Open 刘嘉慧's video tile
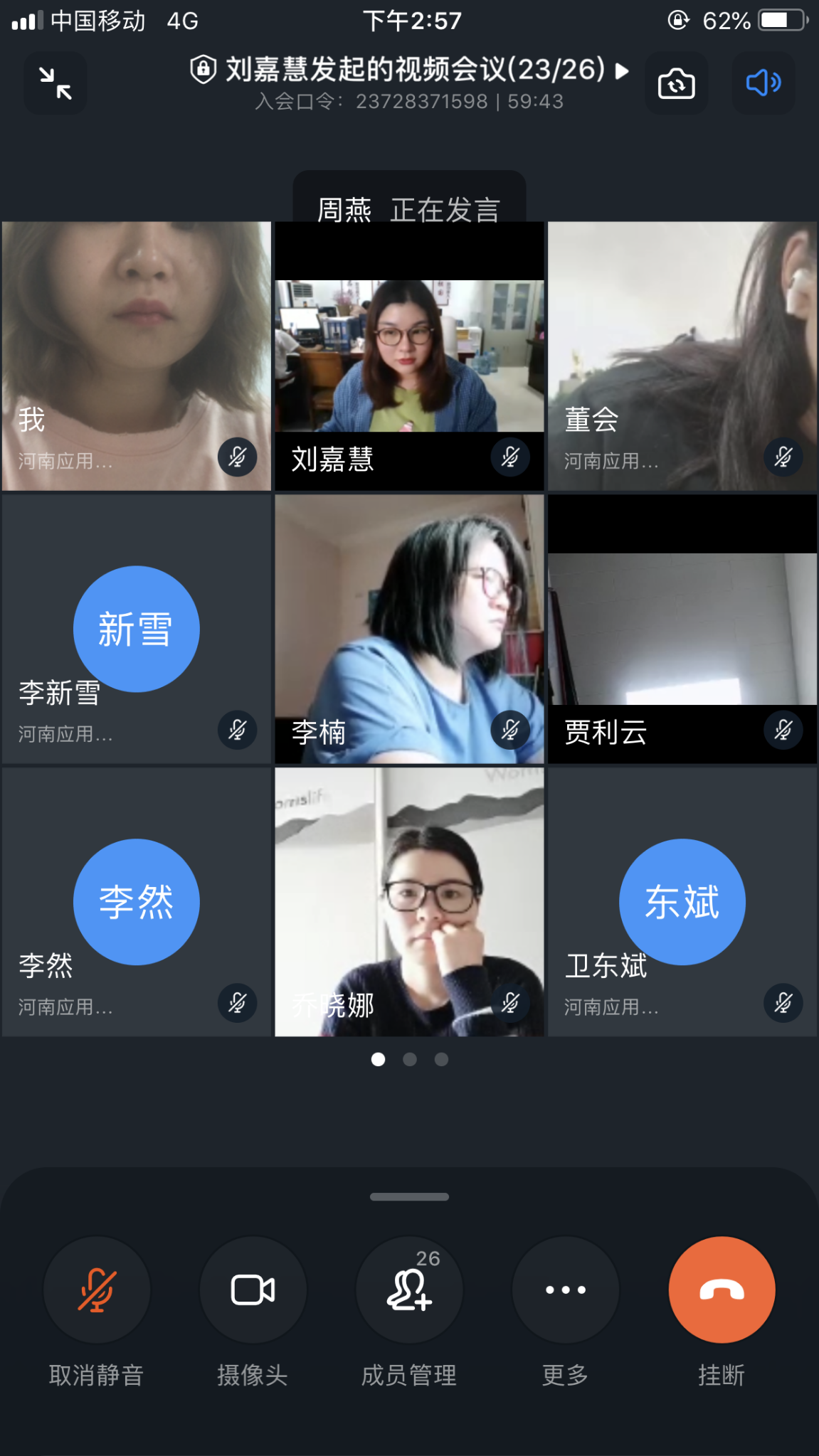The width and height of the screenshot is (819, 1456). pos(409,356)
